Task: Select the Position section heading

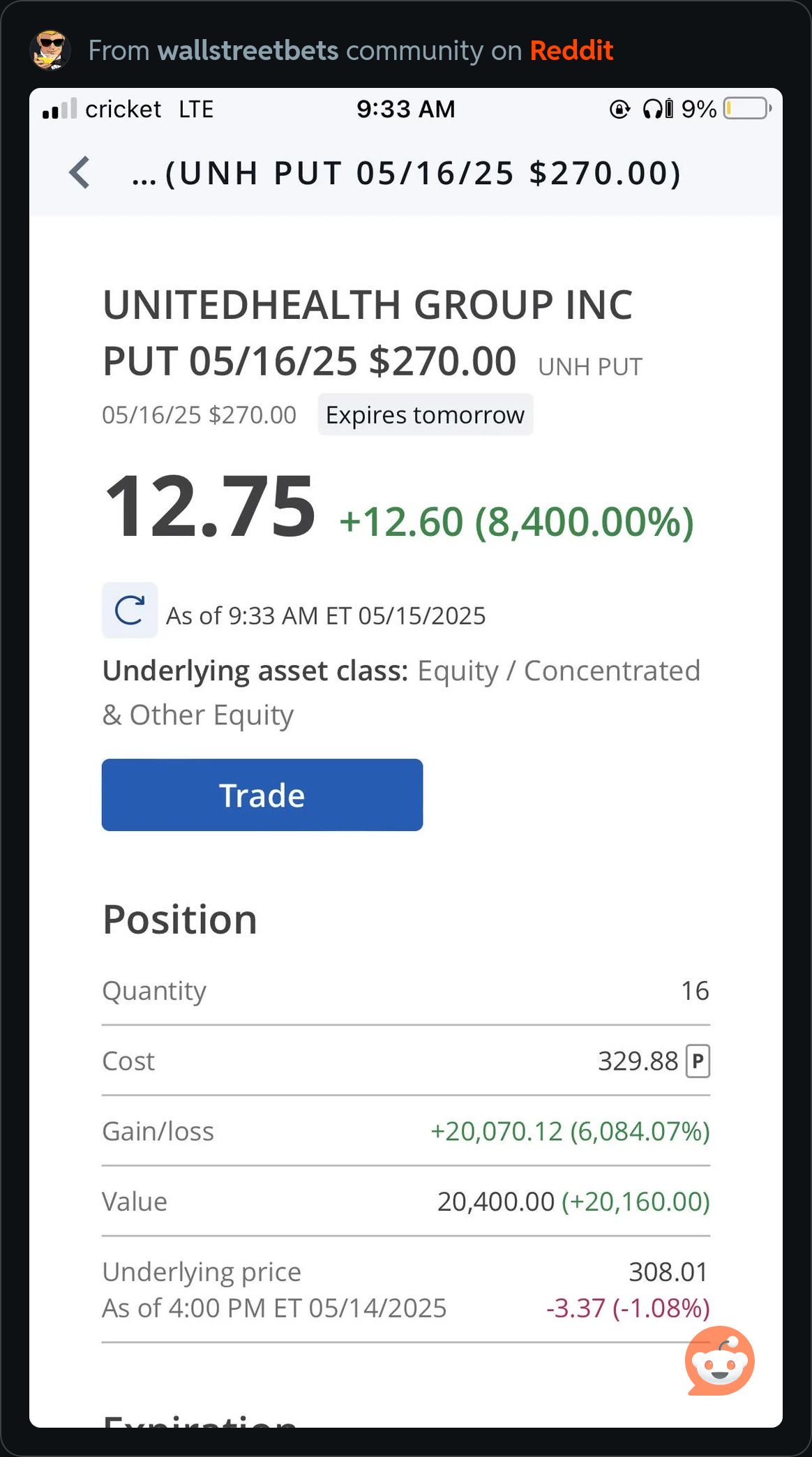Action: click(x=179, y=918)
